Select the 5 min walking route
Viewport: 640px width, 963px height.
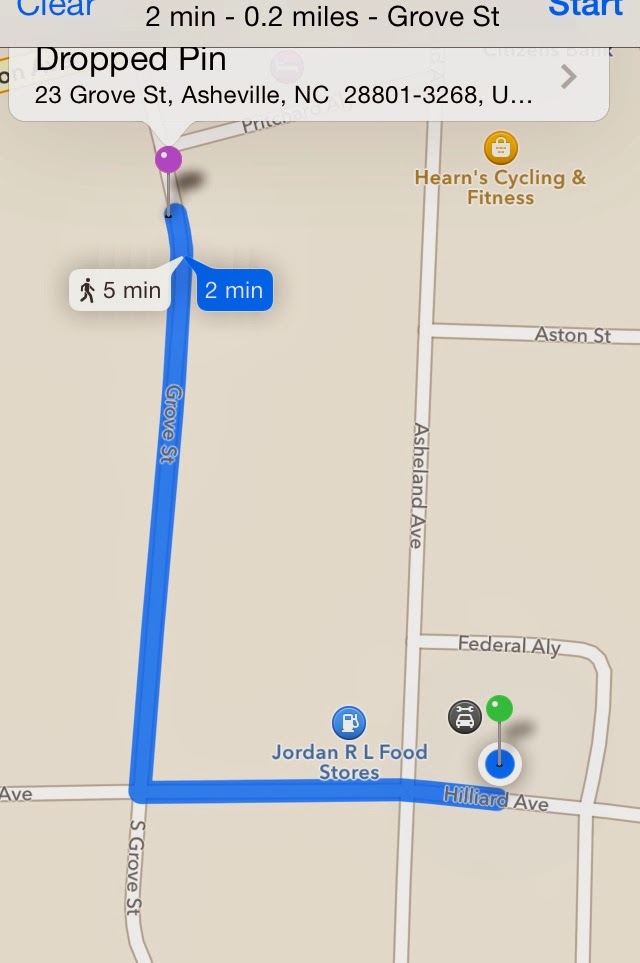click(120, 291)
